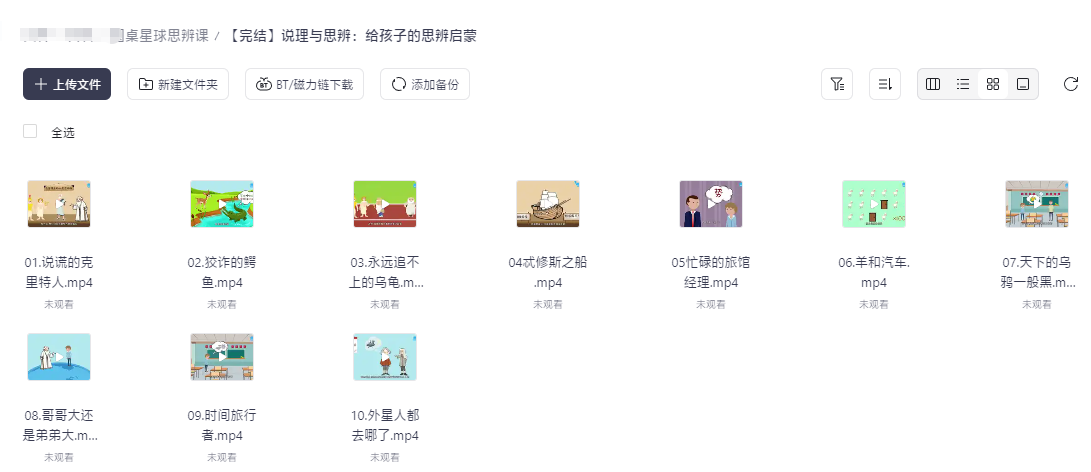Open video 09.时间旅行者.mp4
Viewport: 1091px width, 472px height.
tap(222, 357)
